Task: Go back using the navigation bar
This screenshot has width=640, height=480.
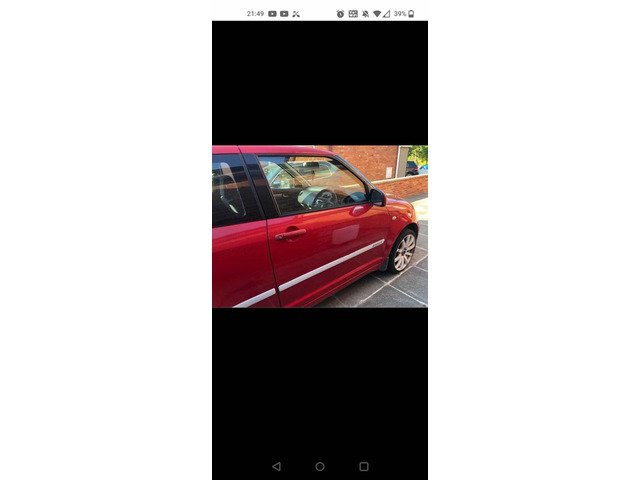Action: (276, 466)
